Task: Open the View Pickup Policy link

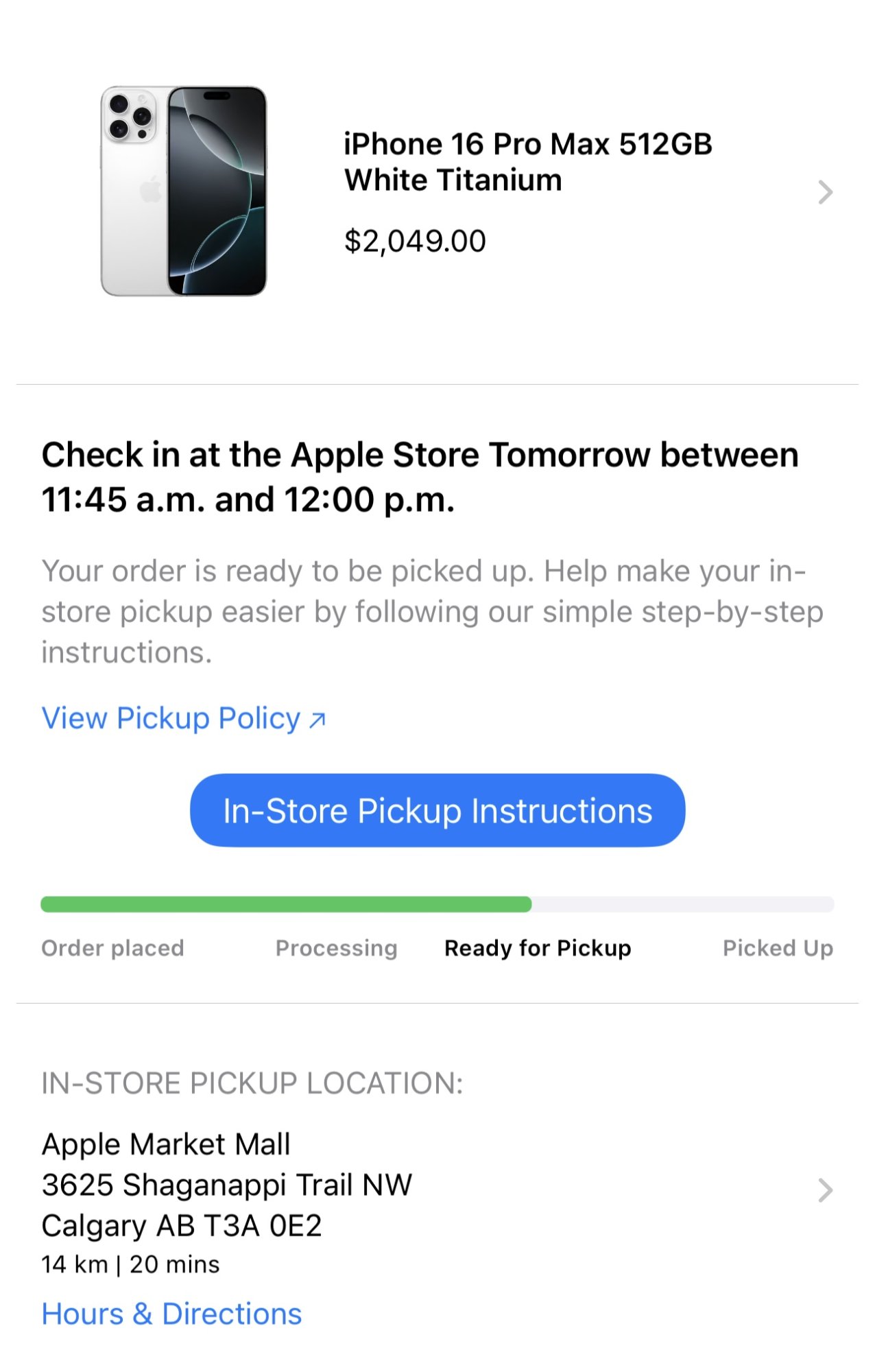Action: 184,718
